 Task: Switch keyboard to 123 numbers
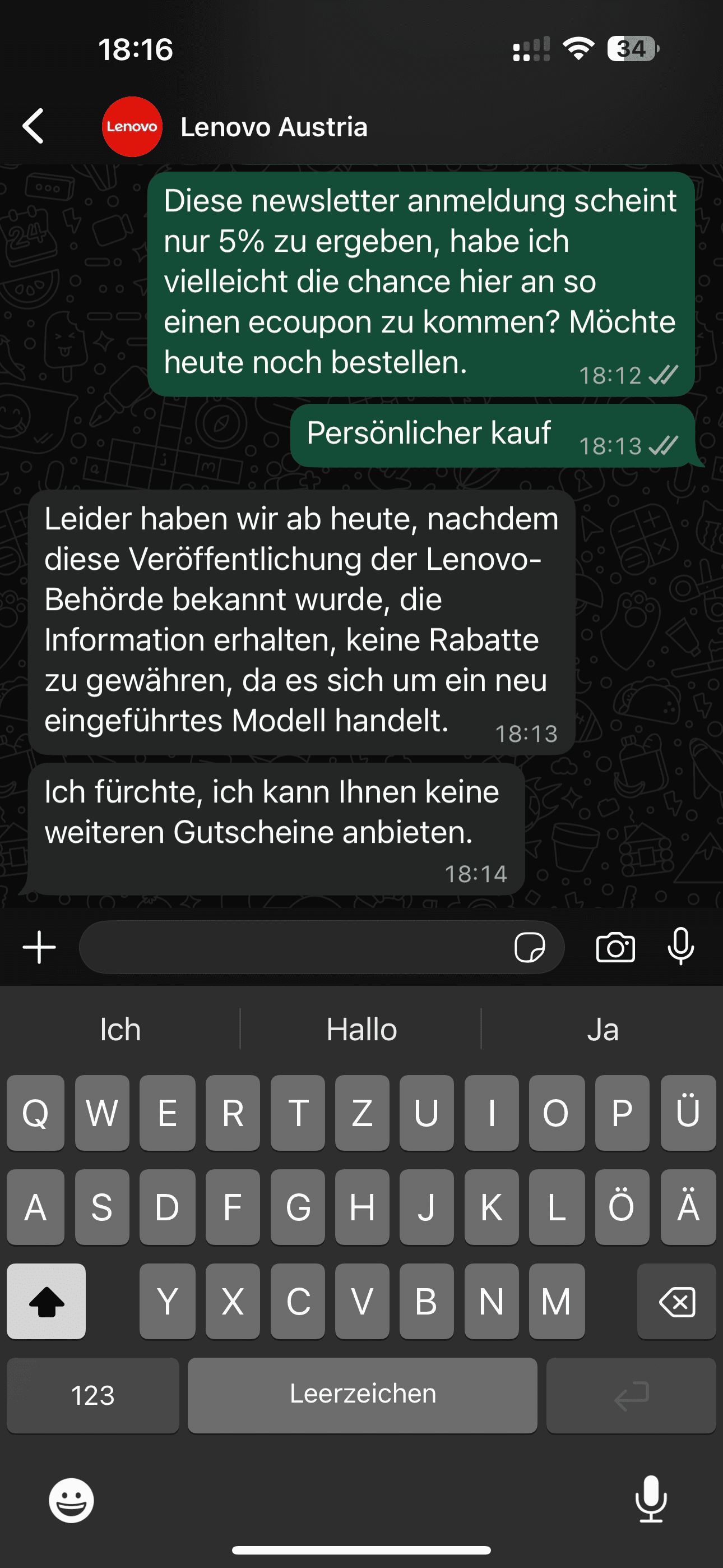92,1395
